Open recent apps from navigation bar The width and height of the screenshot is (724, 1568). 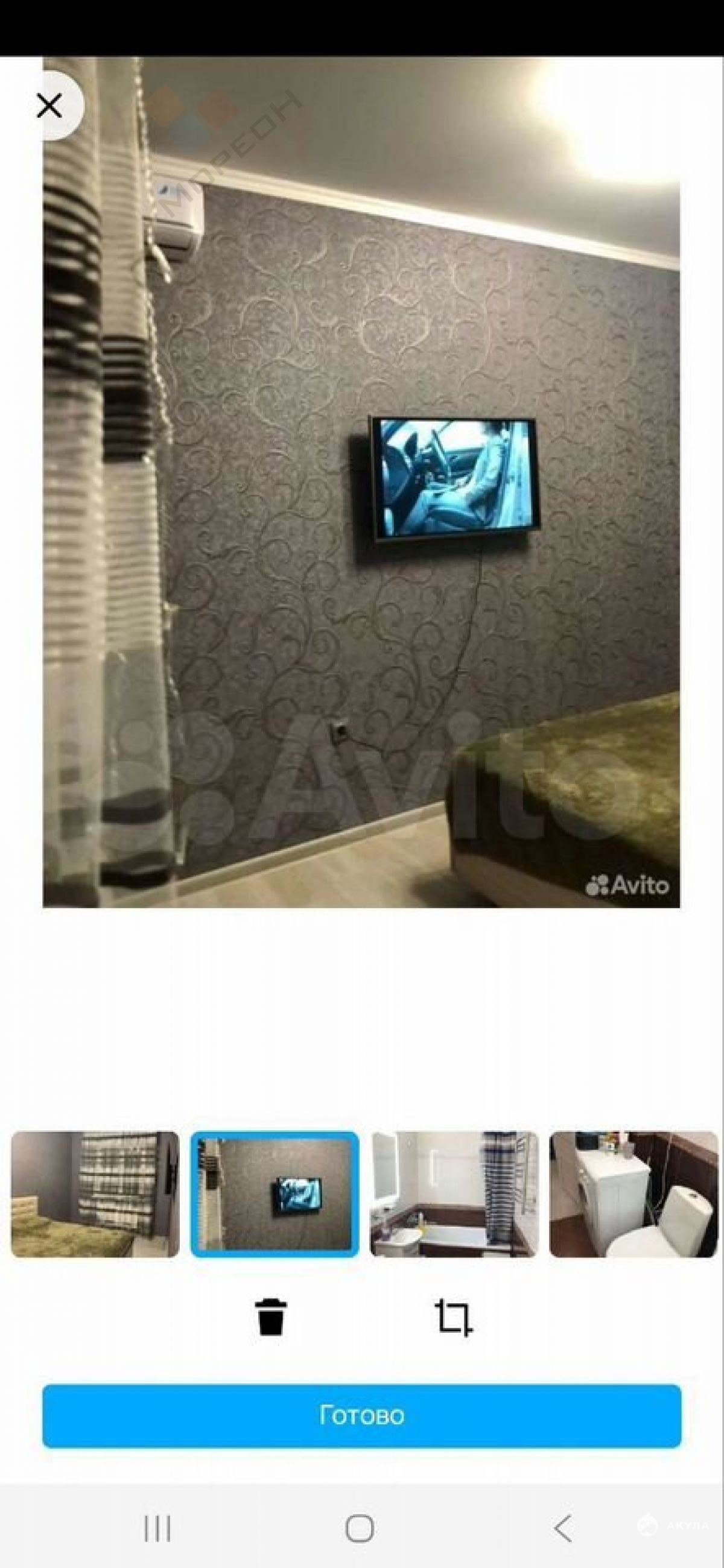point(157,1528)
